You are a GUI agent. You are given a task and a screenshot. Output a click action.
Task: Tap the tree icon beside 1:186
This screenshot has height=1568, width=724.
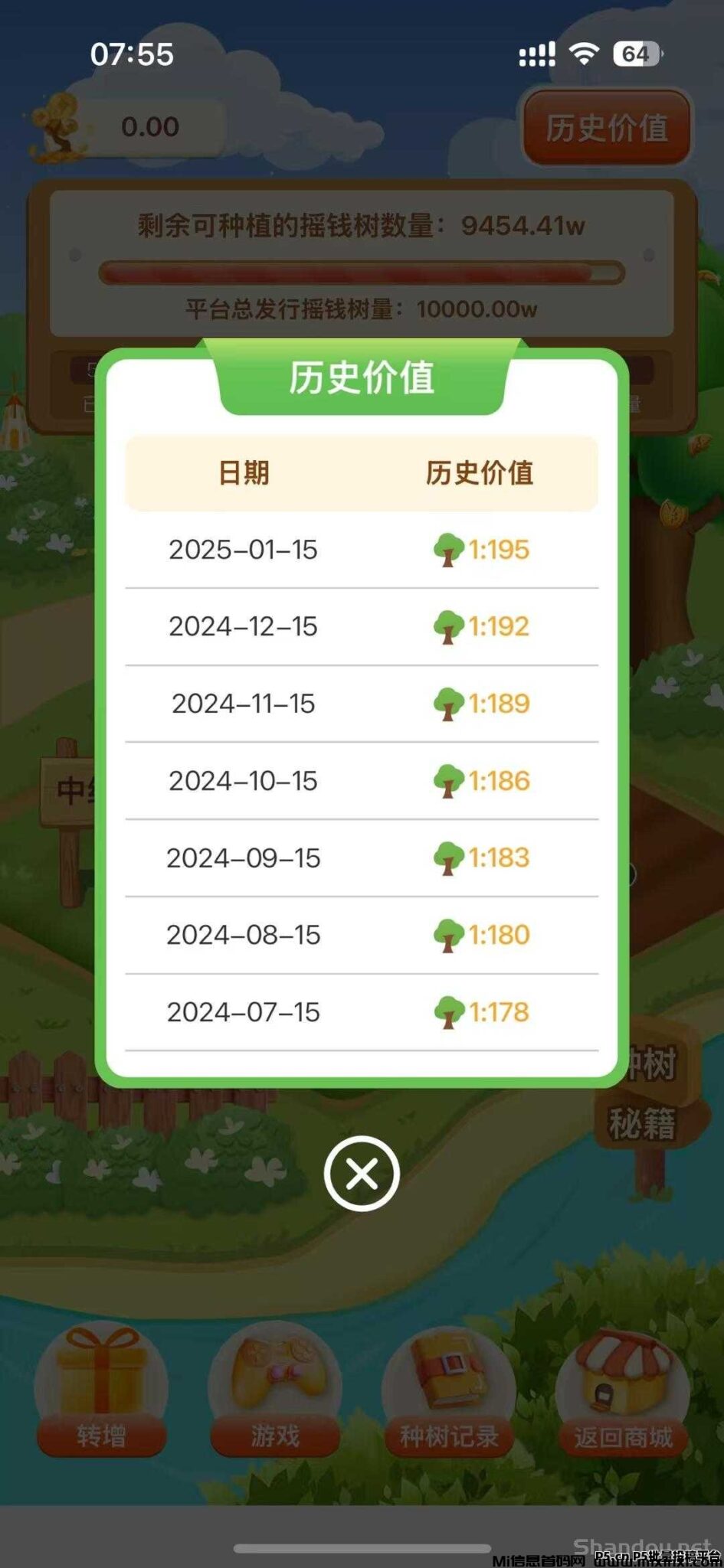(x=449, y=781)
